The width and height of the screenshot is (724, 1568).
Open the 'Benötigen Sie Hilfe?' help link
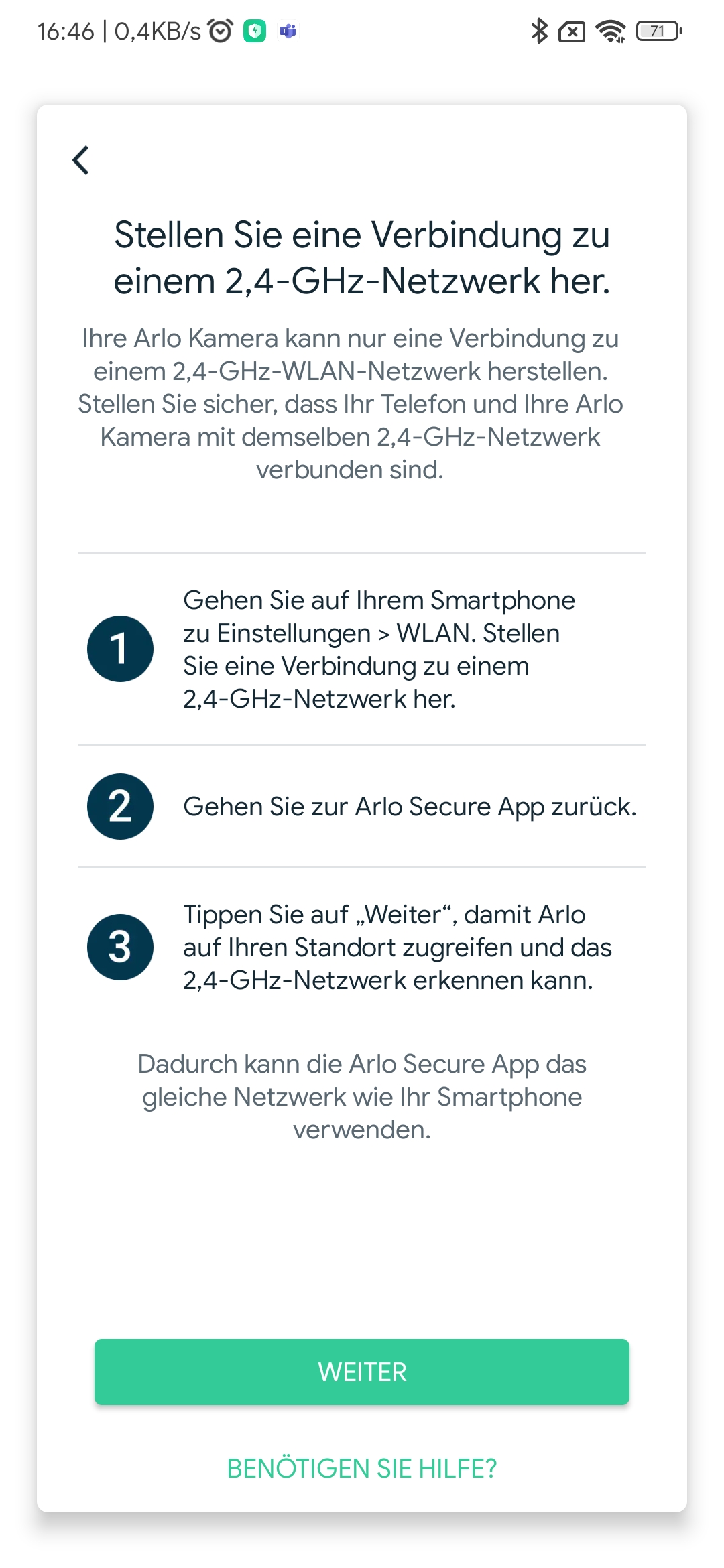pyautogui.click(x=362, y=1468)
